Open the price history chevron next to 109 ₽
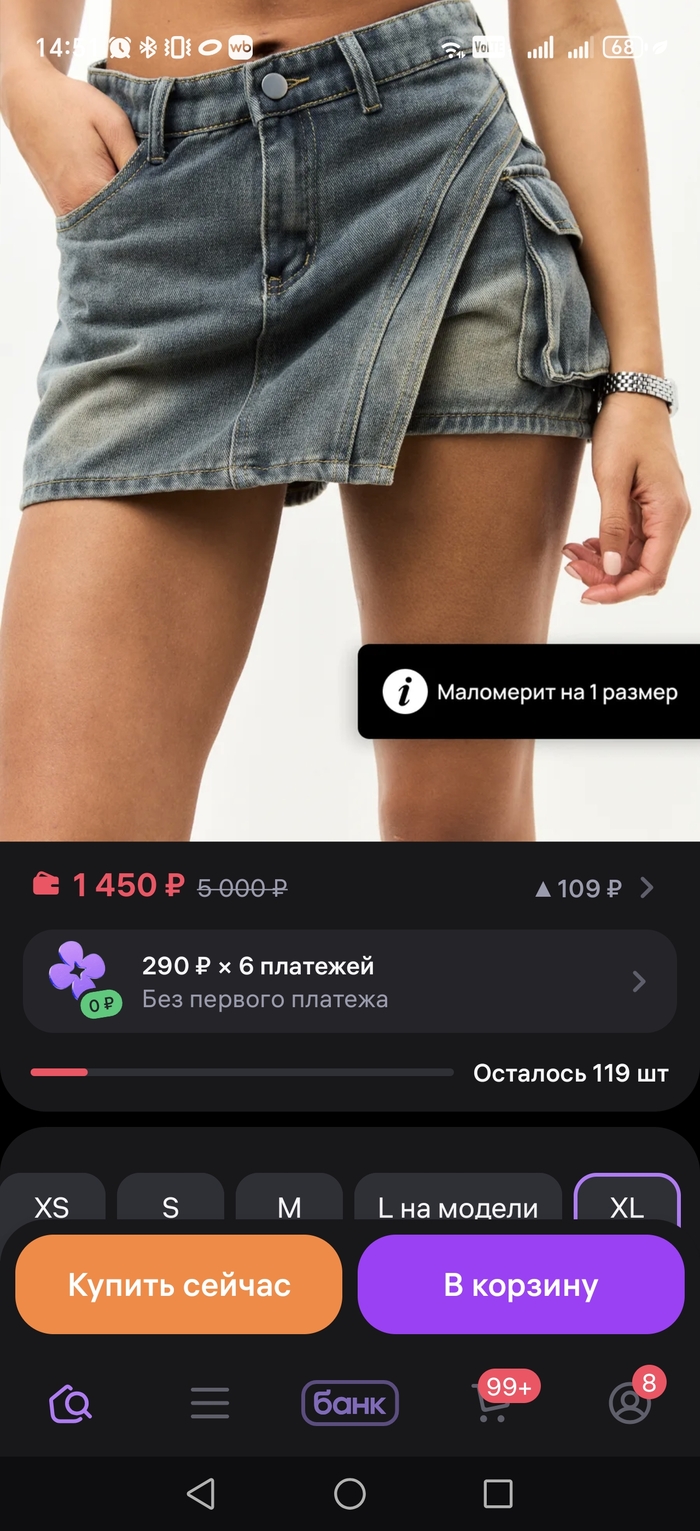 coord(647,888)
